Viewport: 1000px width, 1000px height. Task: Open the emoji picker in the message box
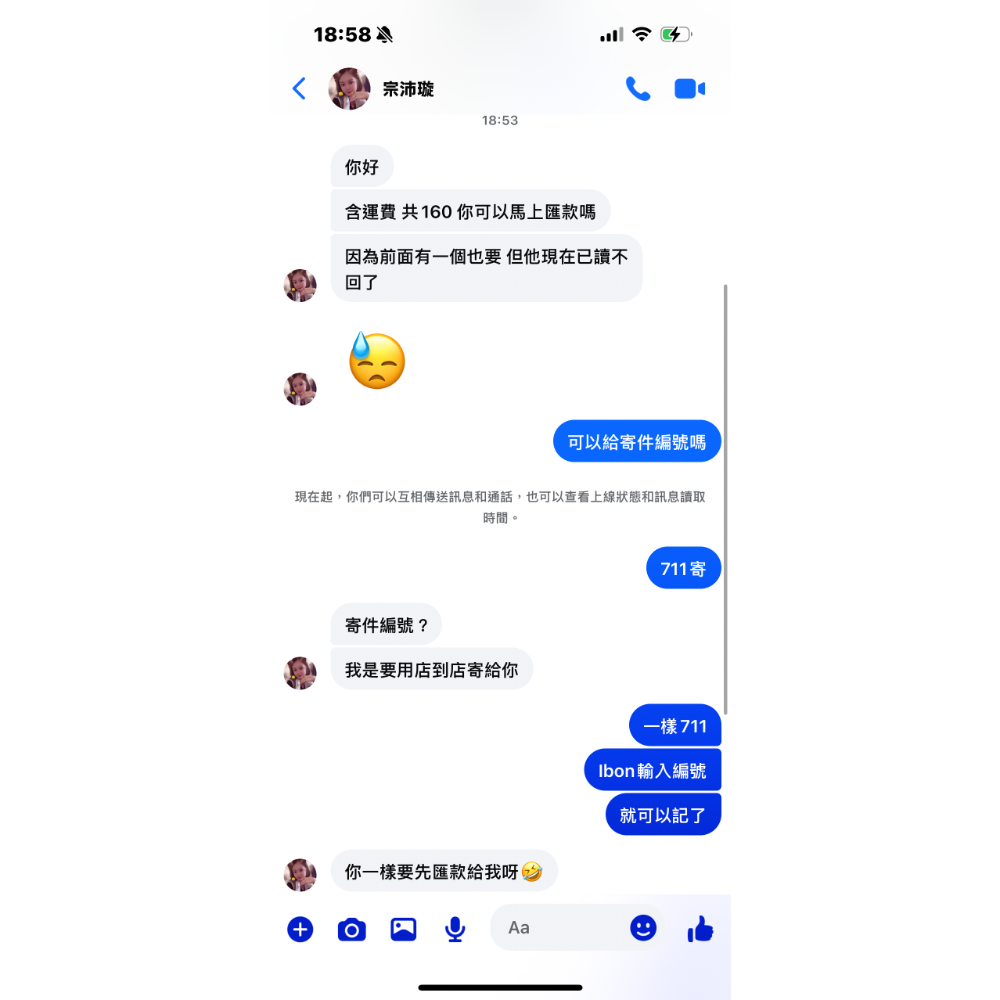click(x=643, y=928)
